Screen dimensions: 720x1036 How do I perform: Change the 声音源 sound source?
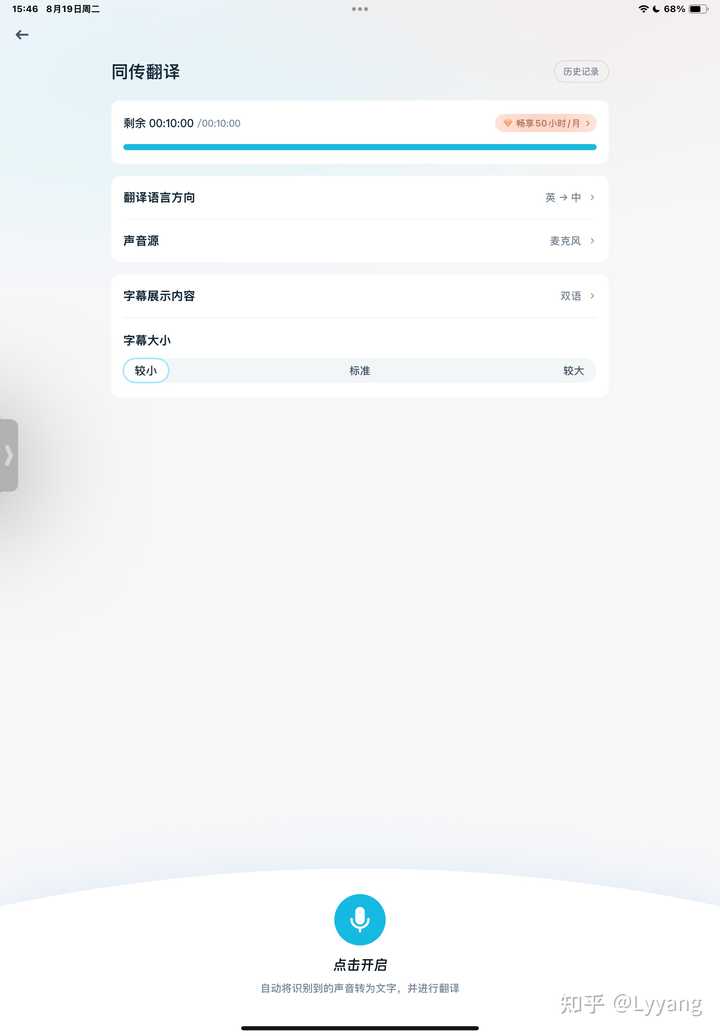[x=360, y=241]
